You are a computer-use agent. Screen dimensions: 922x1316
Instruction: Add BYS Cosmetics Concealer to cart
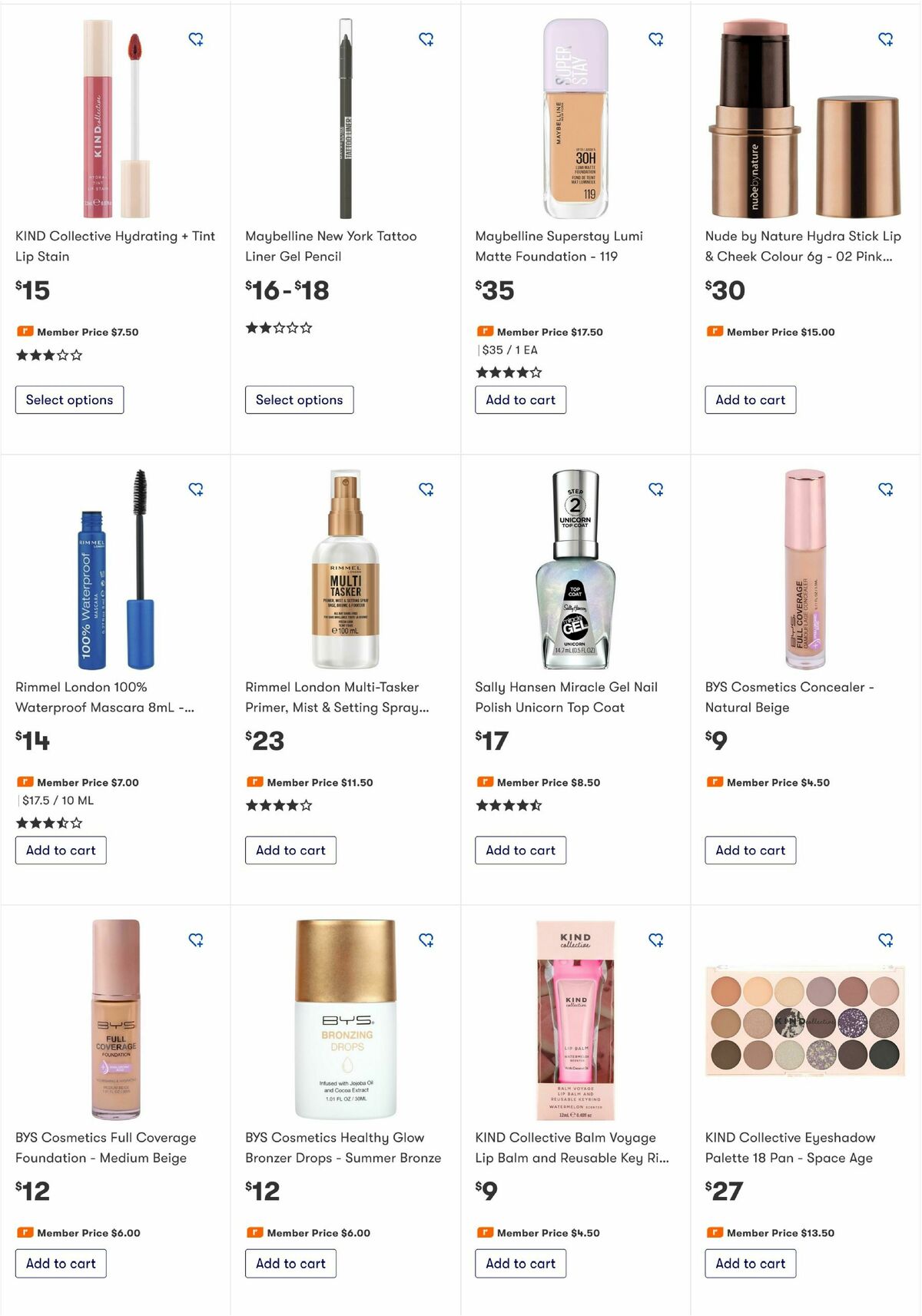pyautogui.click(x=750, y=850)
